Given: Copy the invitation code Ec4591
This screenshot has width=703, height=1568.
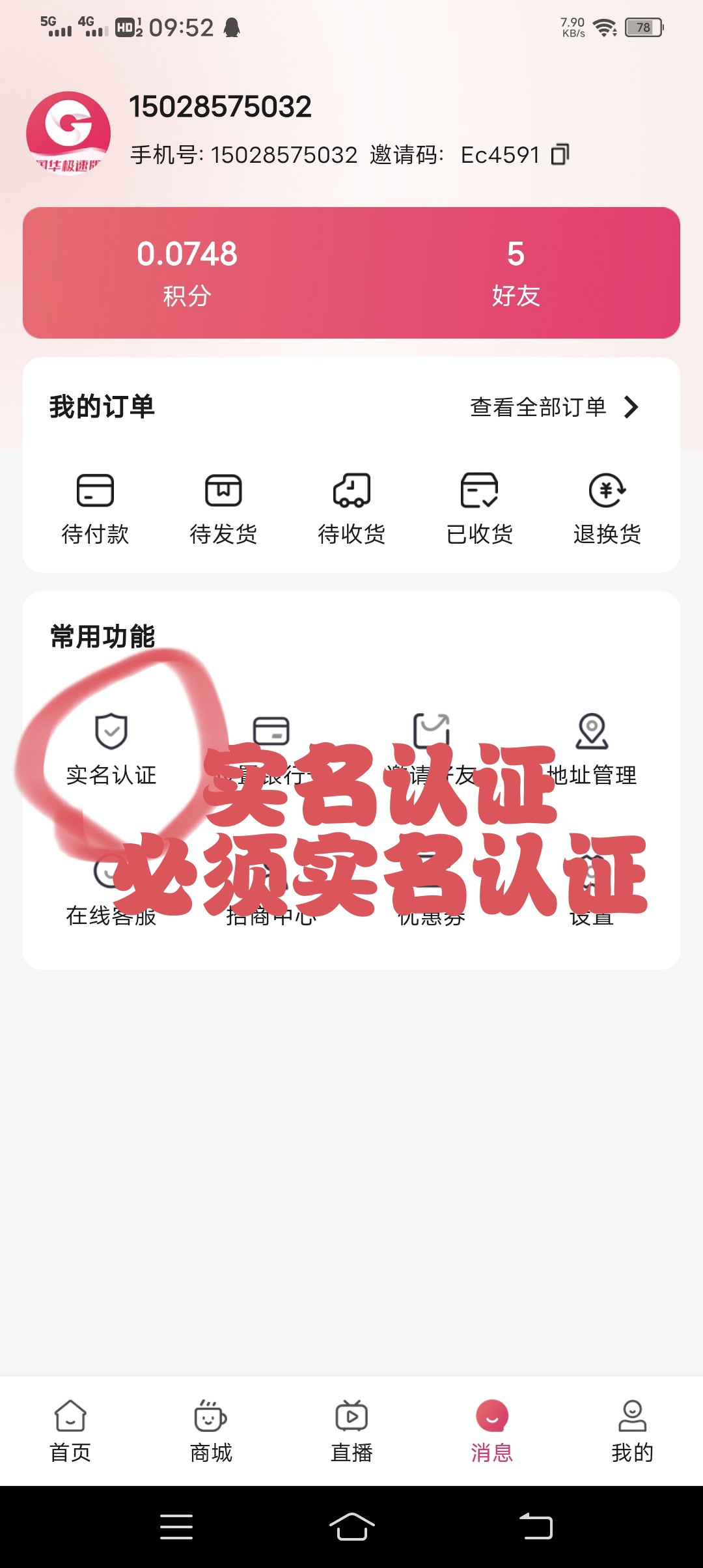Looking at the screenshot, I should [560, 154].
